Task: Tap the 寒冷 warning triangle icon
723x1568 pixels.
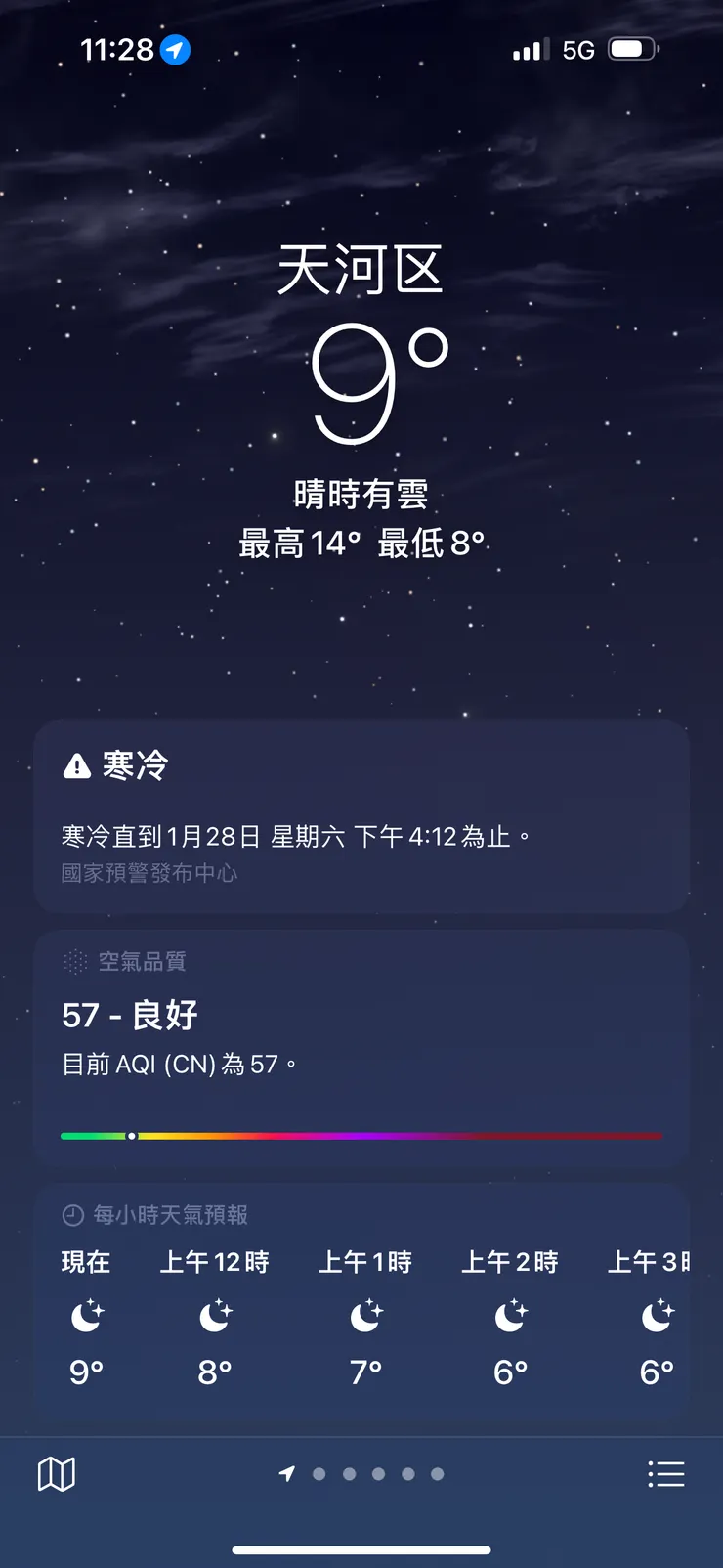Action: [x=75, y=764]
